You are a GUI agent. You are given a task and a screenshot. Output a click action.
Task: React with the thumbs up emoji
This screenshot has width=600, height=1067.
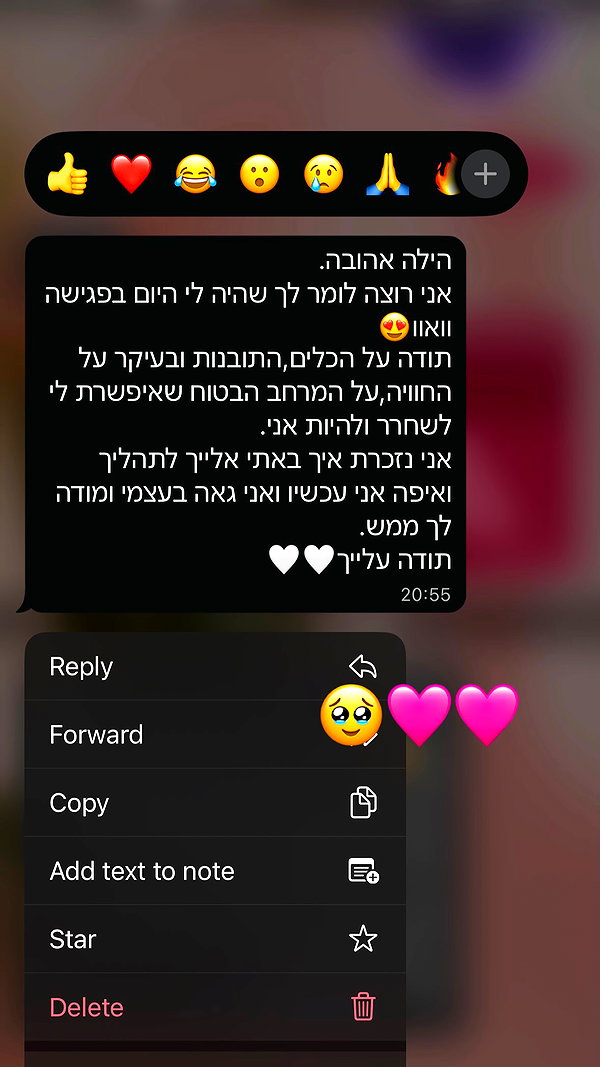[67, 174]
